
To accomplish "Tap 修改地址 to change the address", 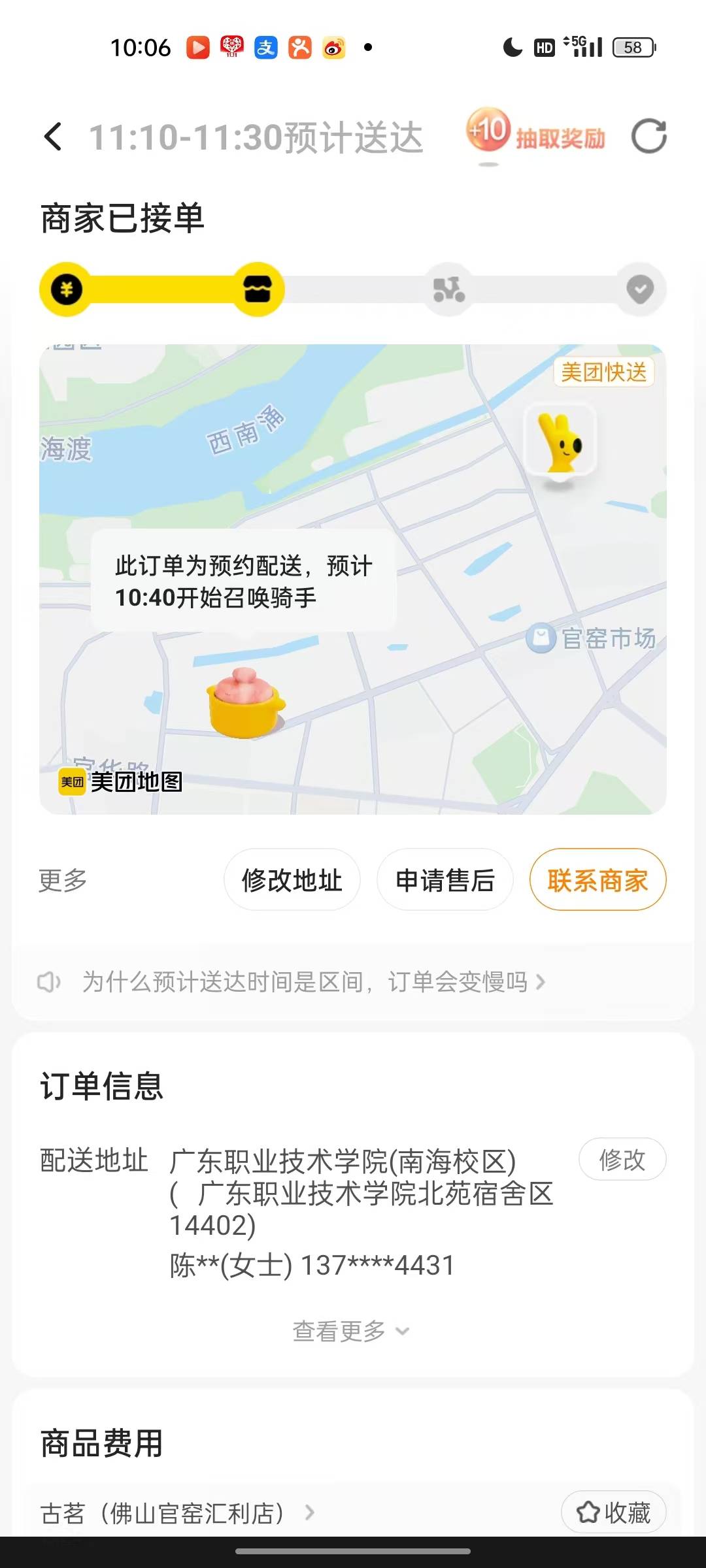I will click(x=292, y=880).
